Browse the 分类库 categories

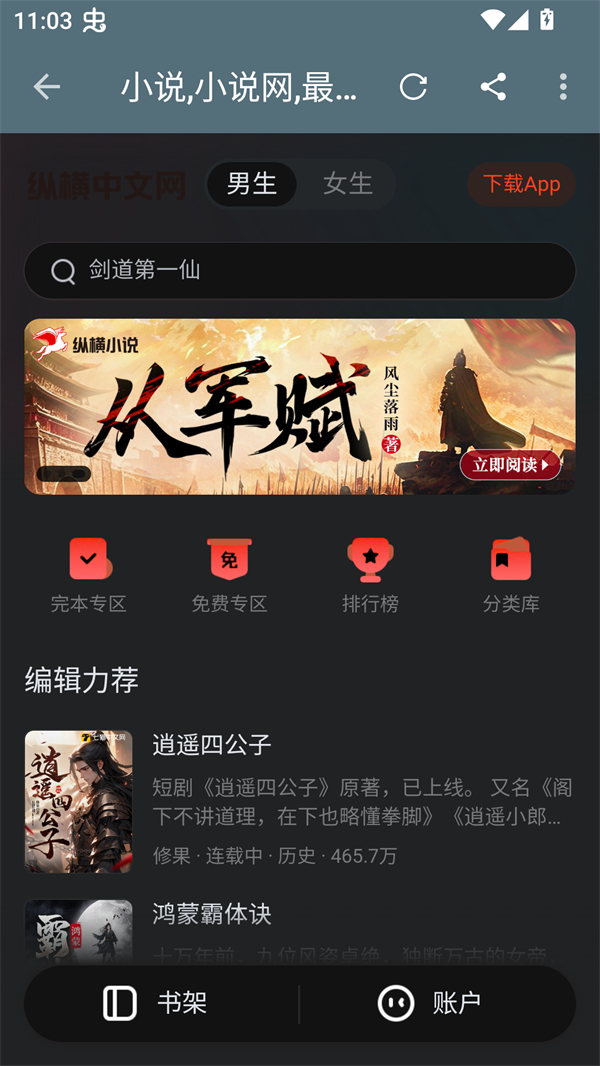pyautogui.click(x=511, y=575)
